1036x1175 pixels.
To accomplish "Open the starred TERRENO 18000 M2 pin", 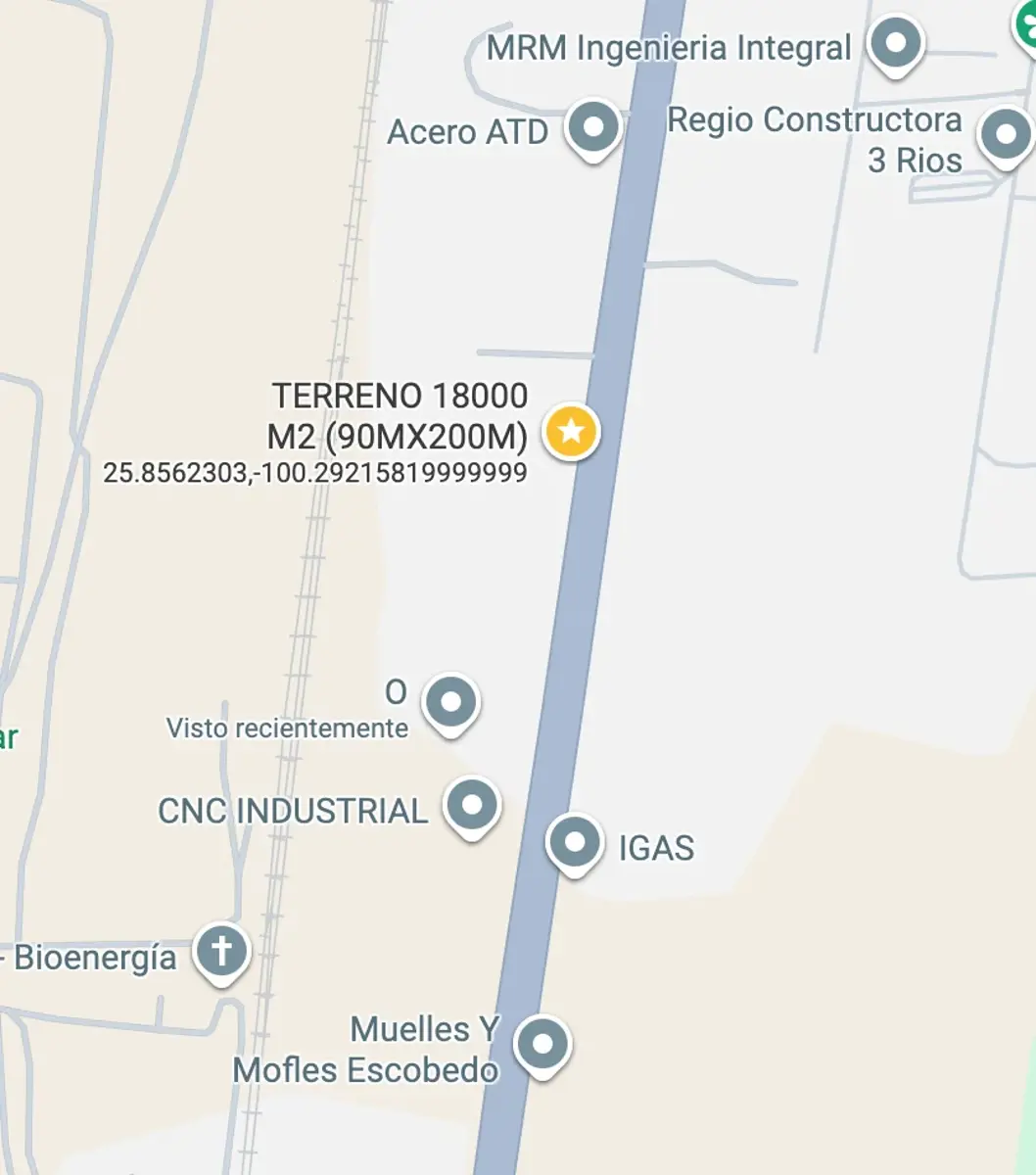I will 572,431.
